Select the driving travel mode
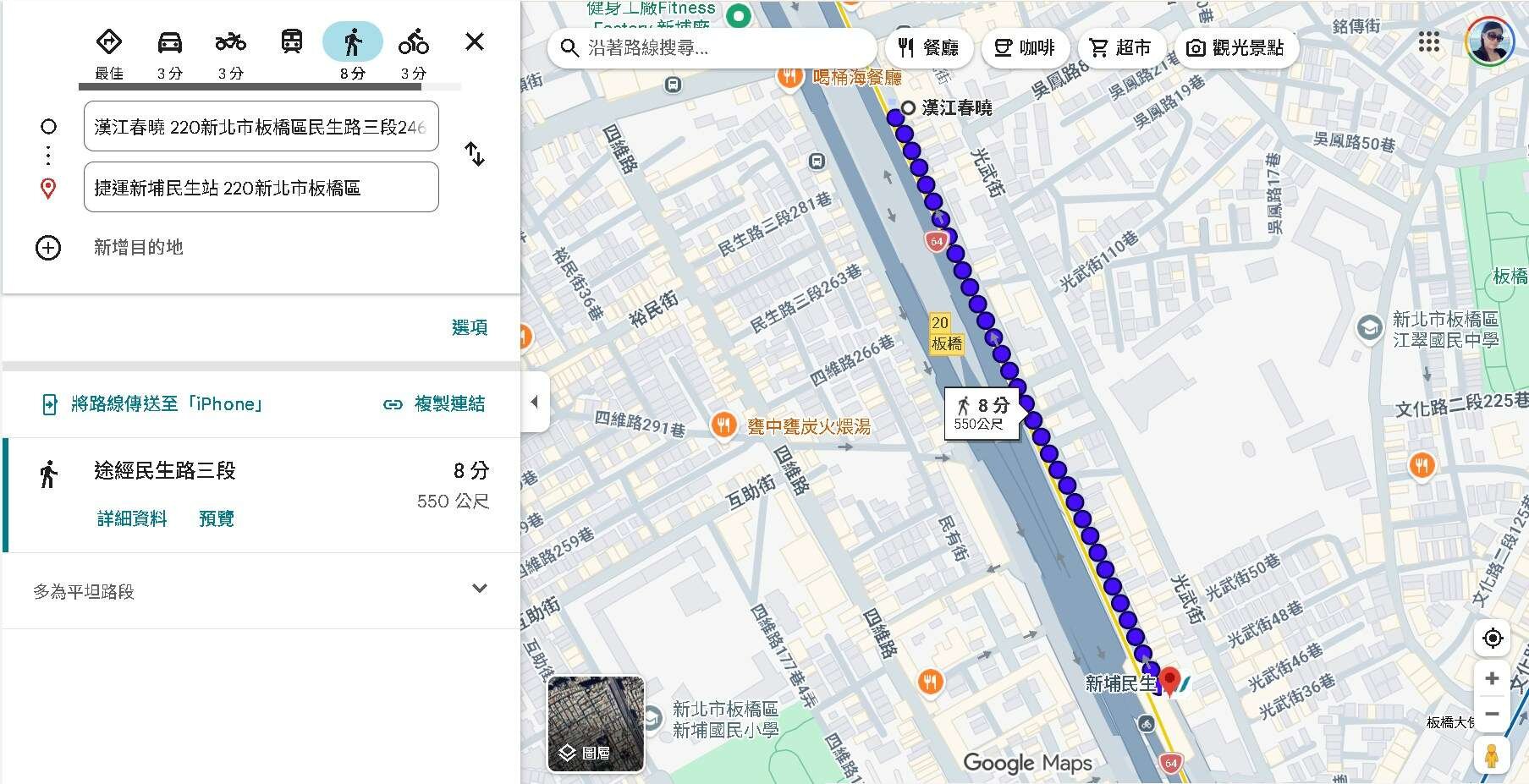Screen dimensions: 1529x784 click(170, 52)
